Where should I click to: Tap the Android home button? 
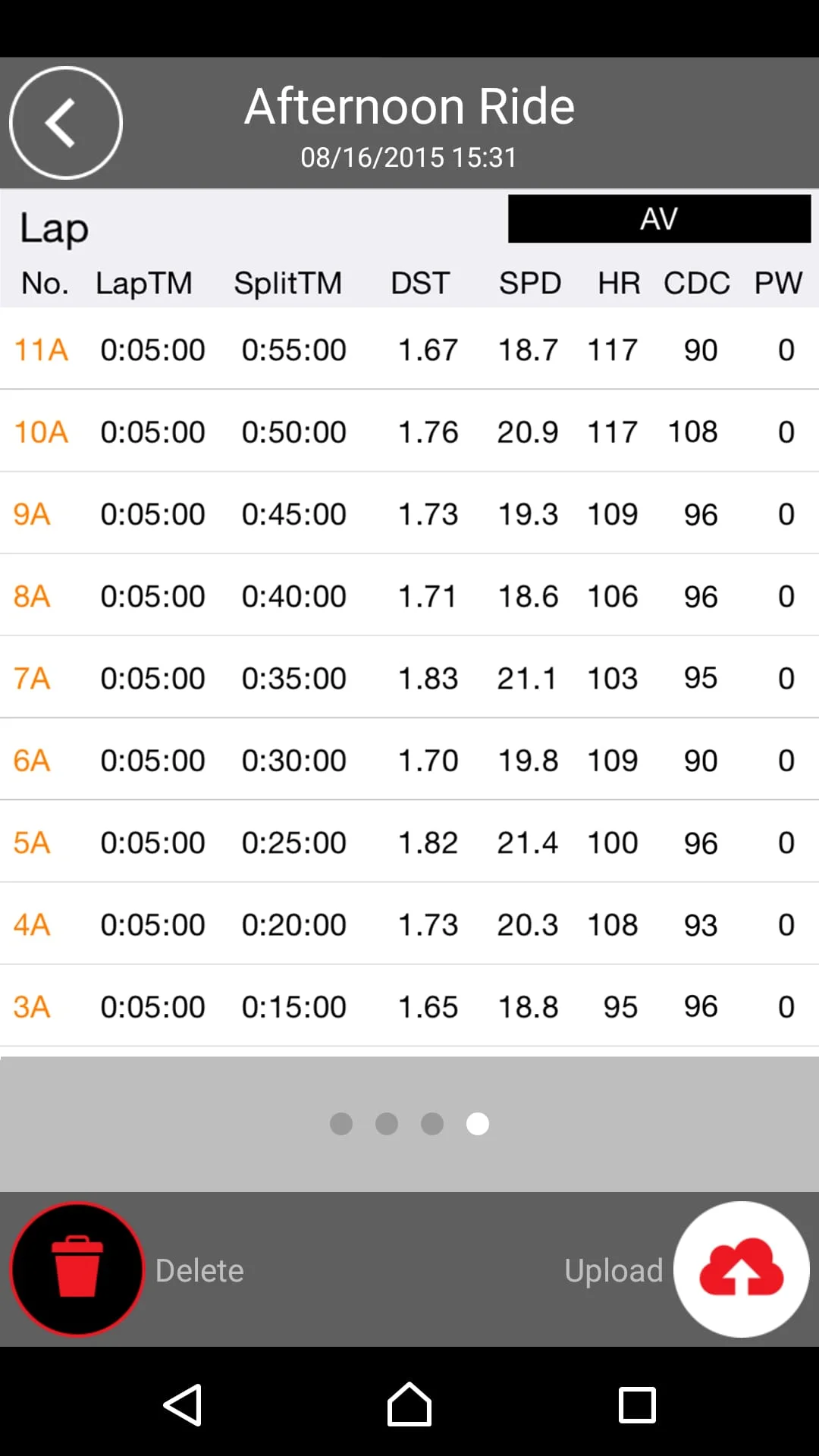coord(409,1404)
